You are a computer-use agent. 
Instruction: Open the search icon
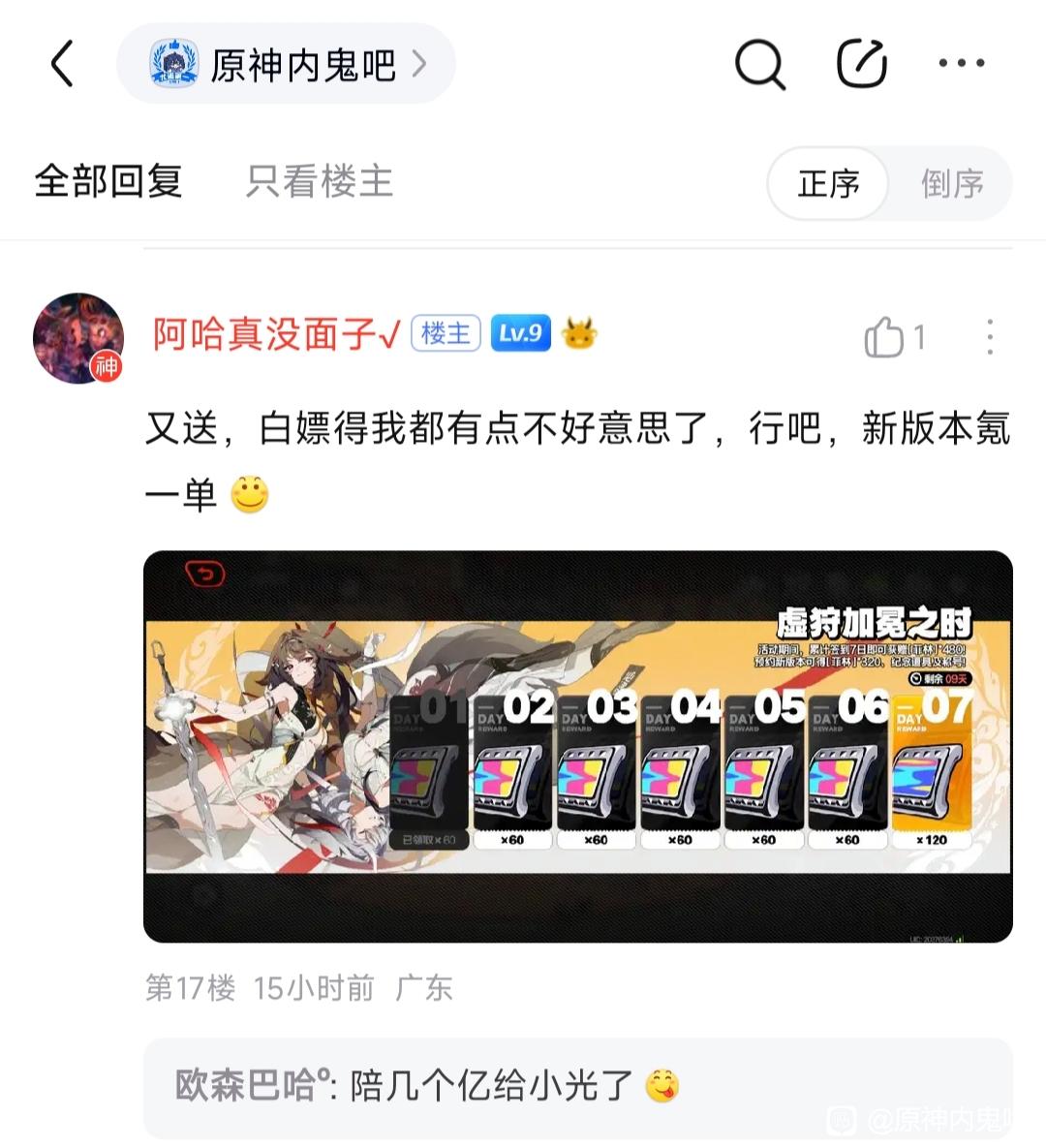pos(759,64)
